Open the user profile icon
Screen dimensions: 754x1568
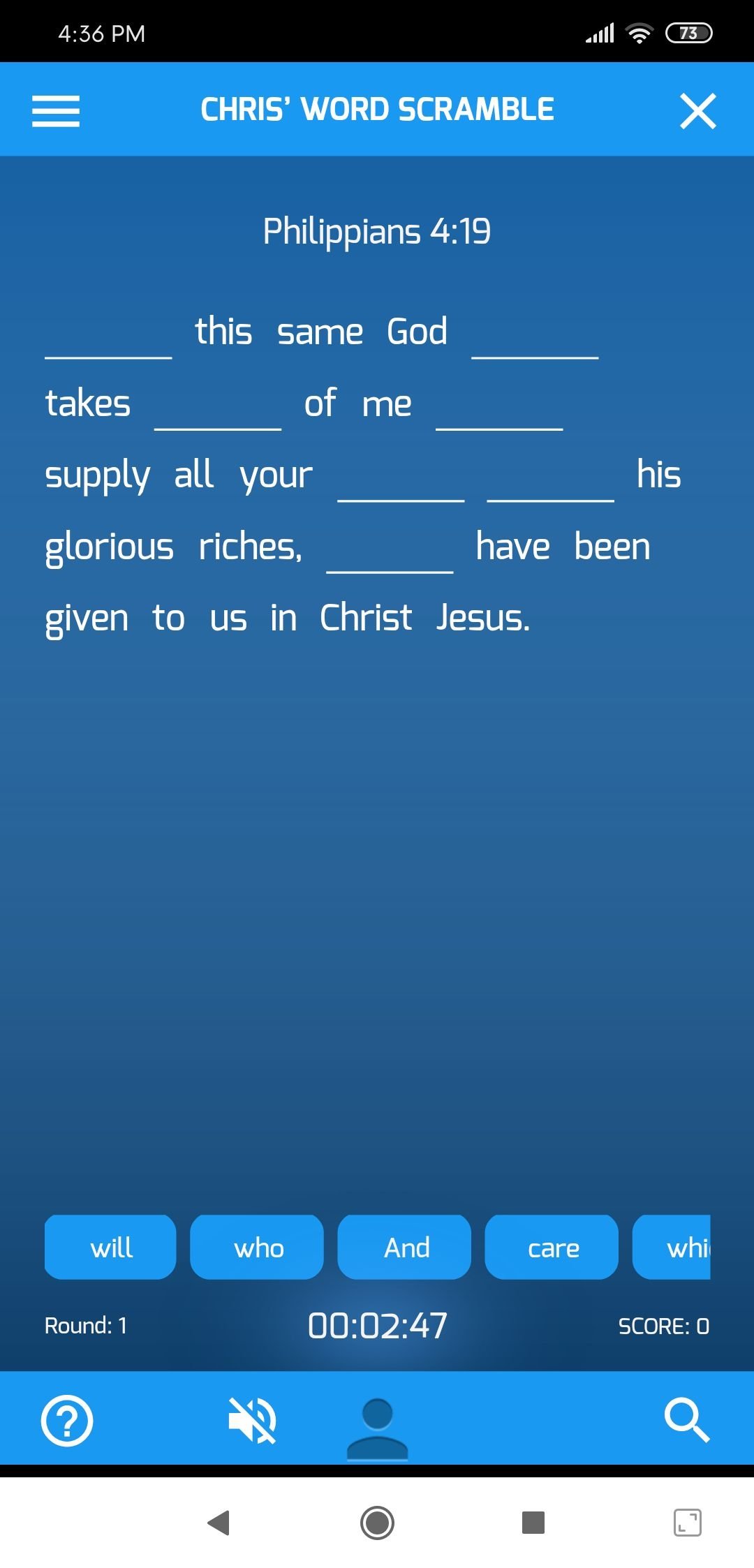coord(378,1428)
